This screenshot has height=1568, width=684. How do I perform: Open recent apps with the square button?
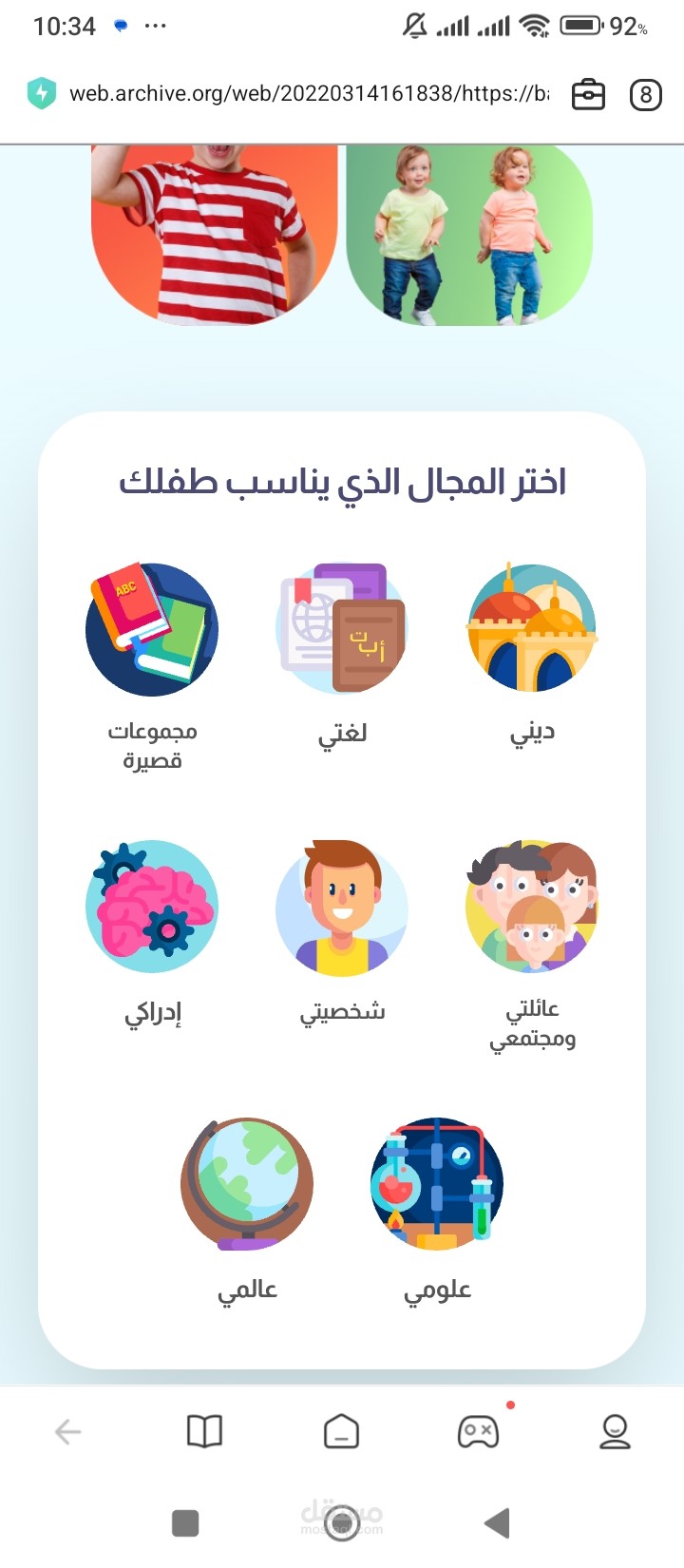[185, 1523]
